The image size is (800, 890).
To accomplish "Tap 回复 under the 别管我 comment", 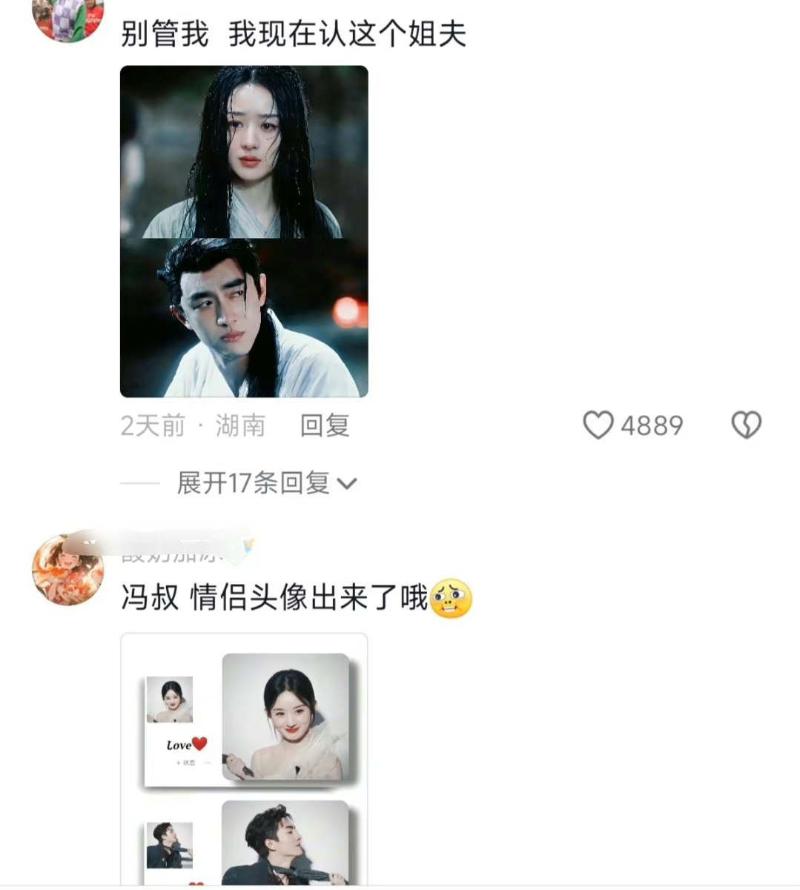I will (x=325, y=426).
